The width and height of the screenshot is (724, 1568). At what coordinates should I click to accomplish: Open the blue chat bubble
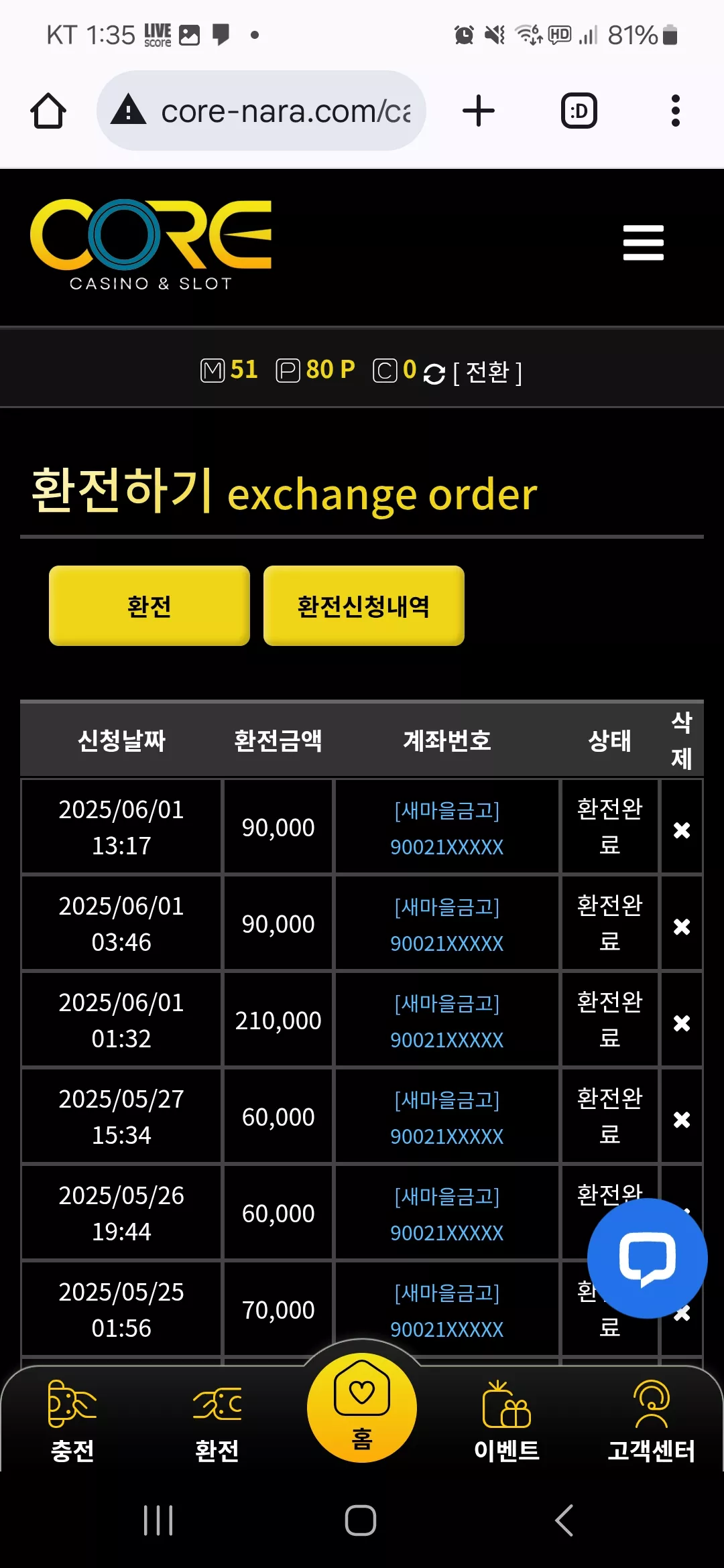[648, 1258]
